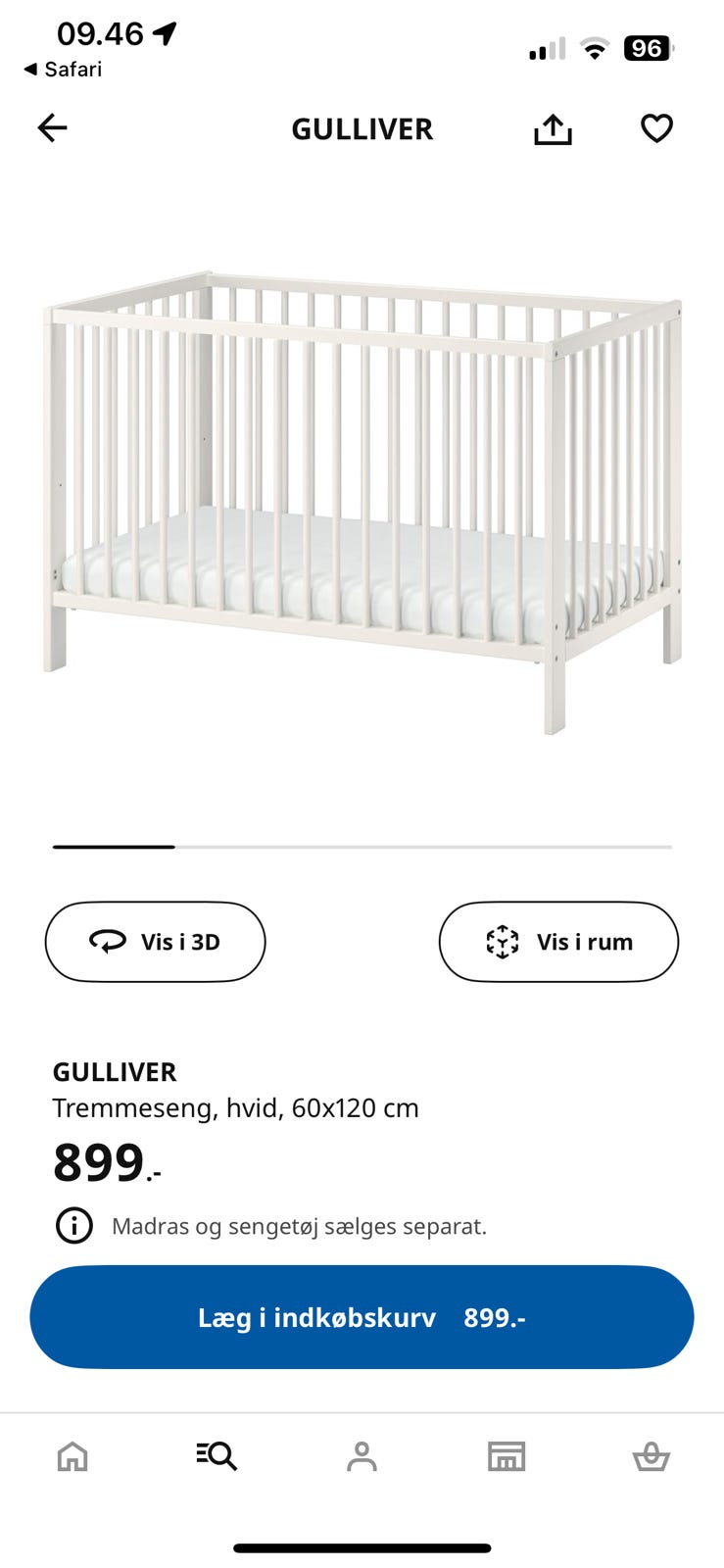Screen dimensions: 724x1568
Task: Open the shopping bag icon in bottom bar
Action: (x=652, y=1457)
